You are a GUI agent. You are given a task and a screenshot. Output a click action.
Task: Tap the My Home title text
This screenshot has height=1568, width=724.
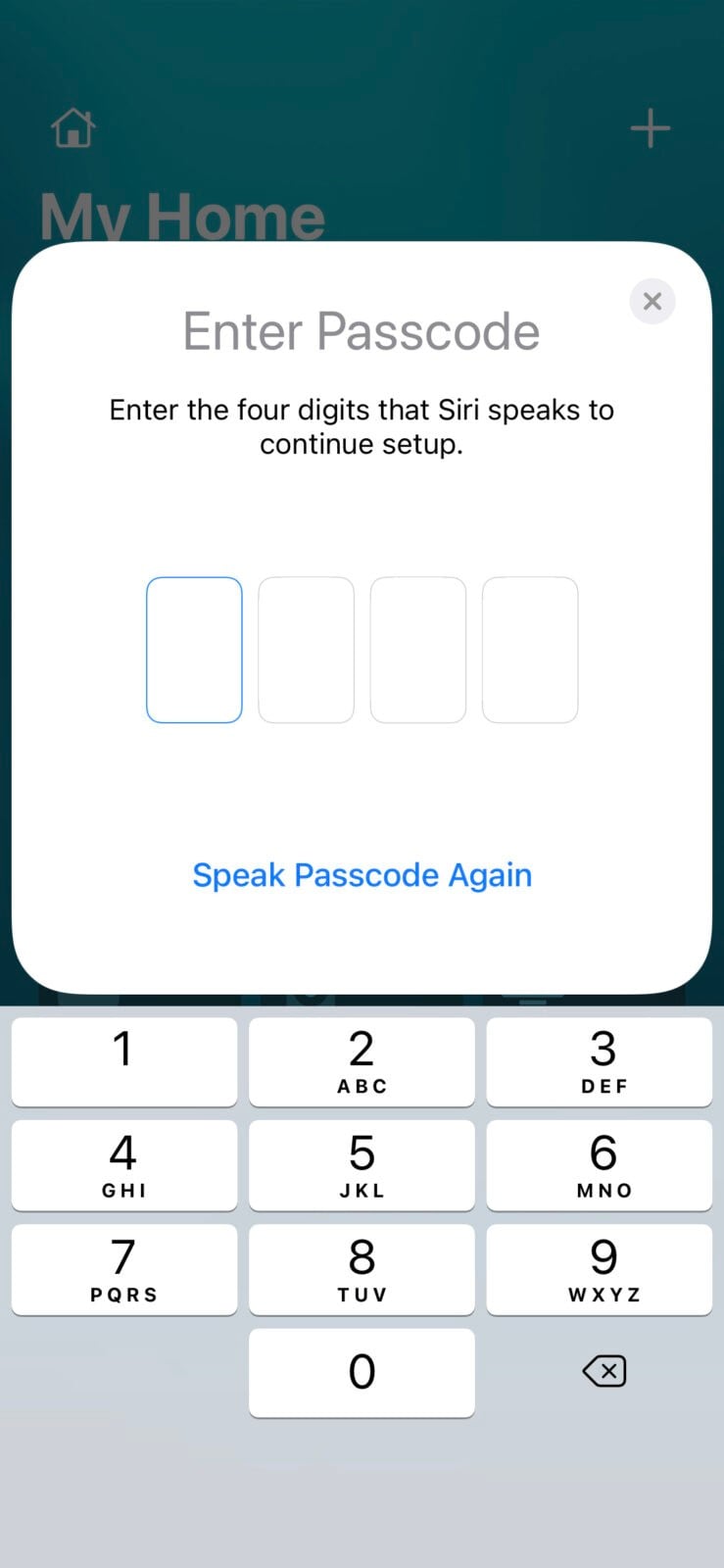pos(182,216)
